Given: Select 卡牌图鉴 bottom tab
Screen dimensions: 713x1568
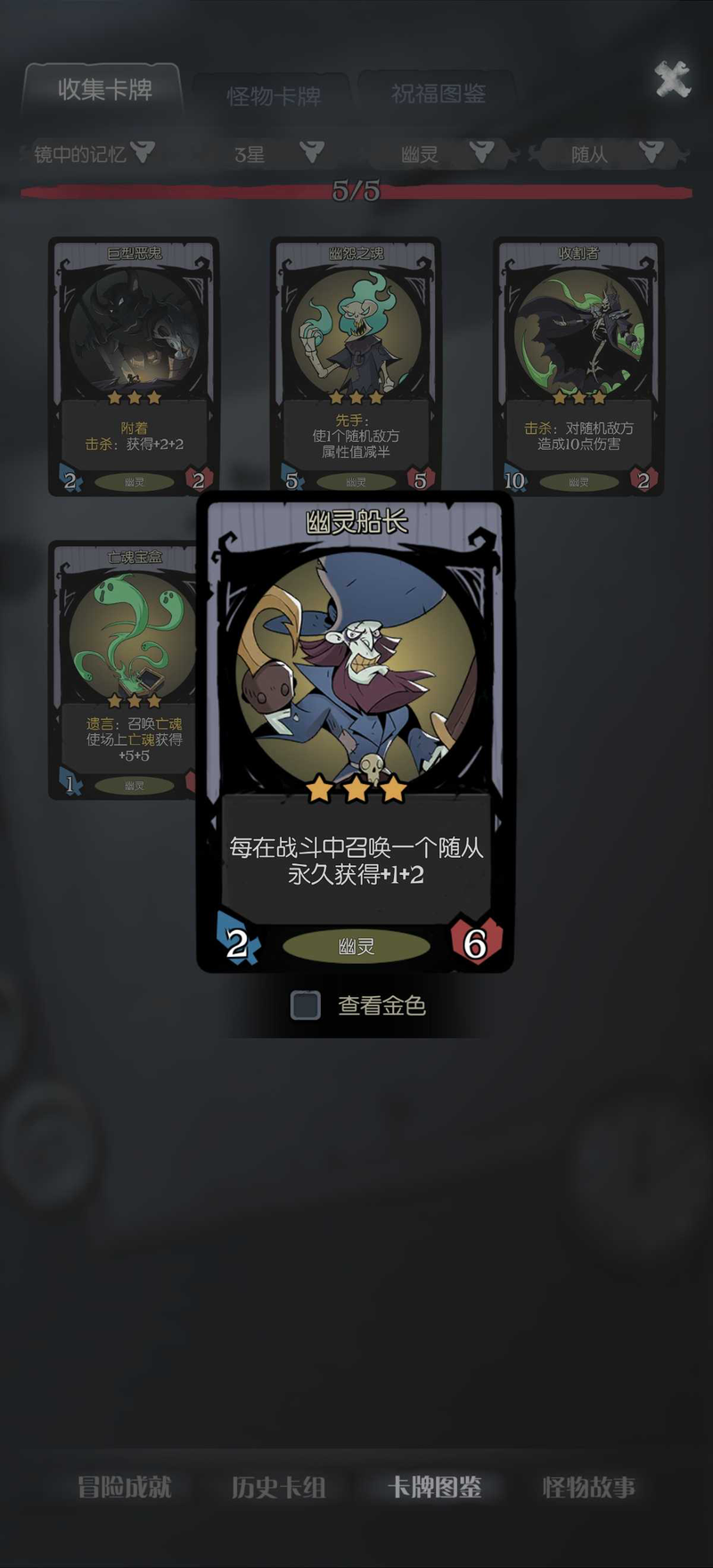Looking at the screenshot, I should pos(434,1487).
